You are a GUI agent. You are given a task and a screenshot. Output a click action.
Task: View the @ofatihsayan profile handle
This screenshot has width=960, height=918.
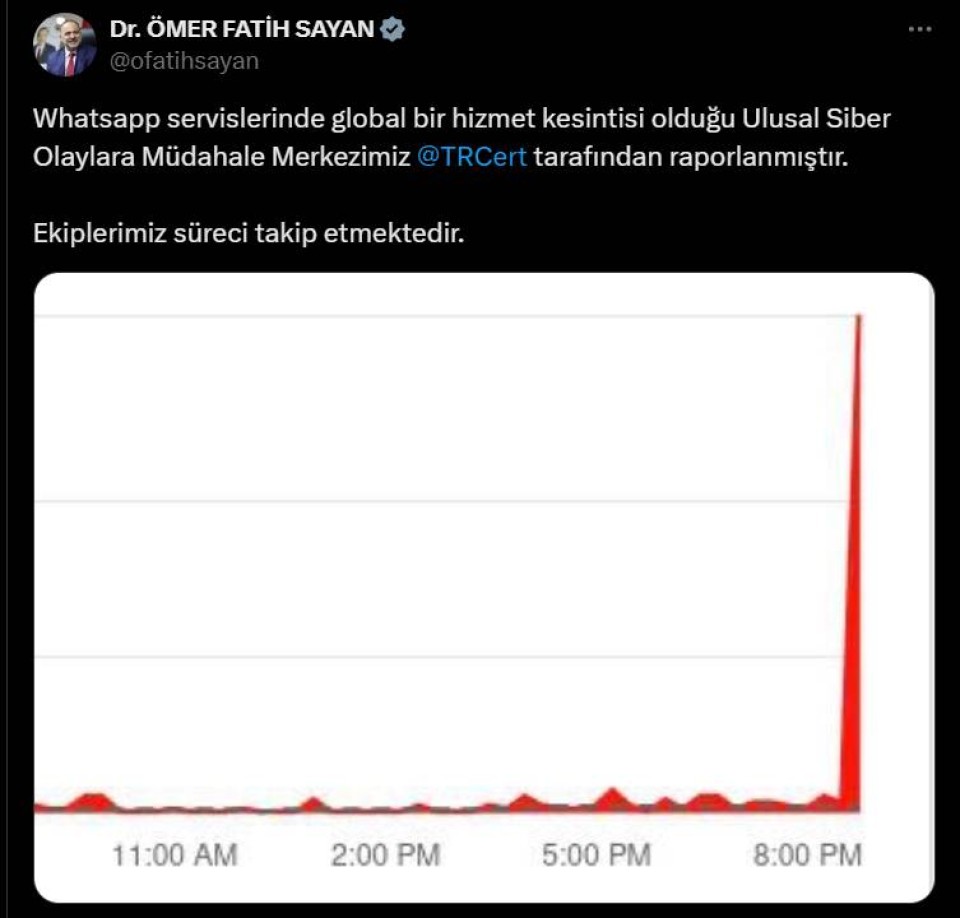coord(183,61)
